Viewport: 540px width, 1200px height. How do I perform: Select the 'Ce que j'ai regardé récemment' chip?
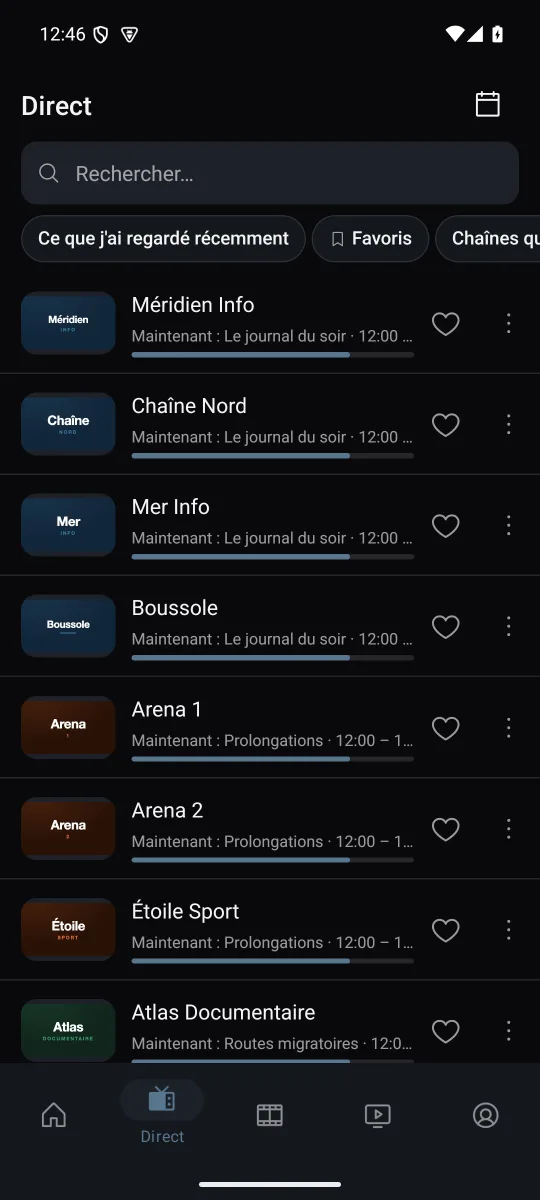click(x=163, y=239)
